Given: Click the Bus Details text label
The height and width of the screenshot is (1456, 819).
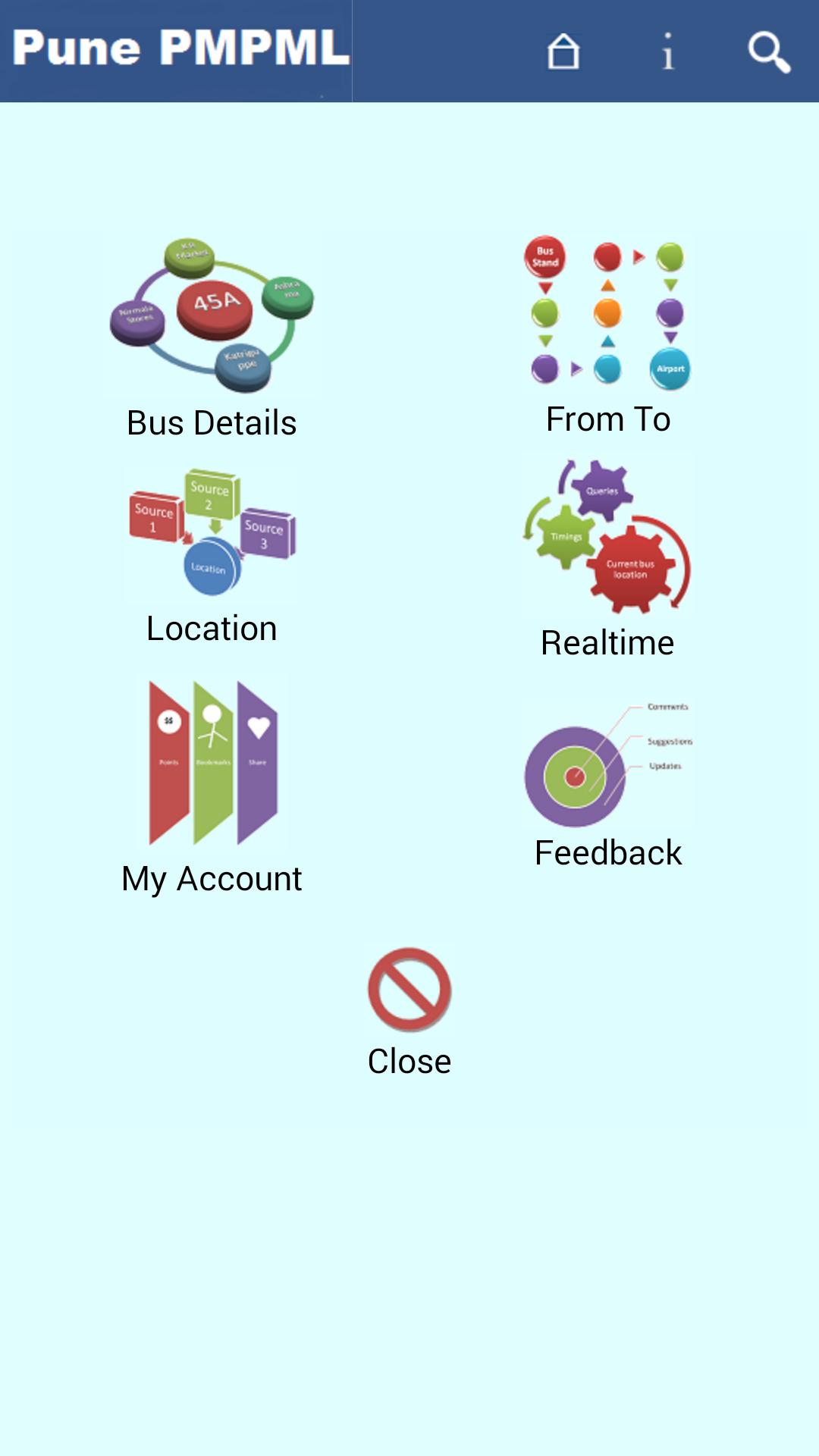Looking at the screenshot, I should pyautogui.click(x=211, y=422).
